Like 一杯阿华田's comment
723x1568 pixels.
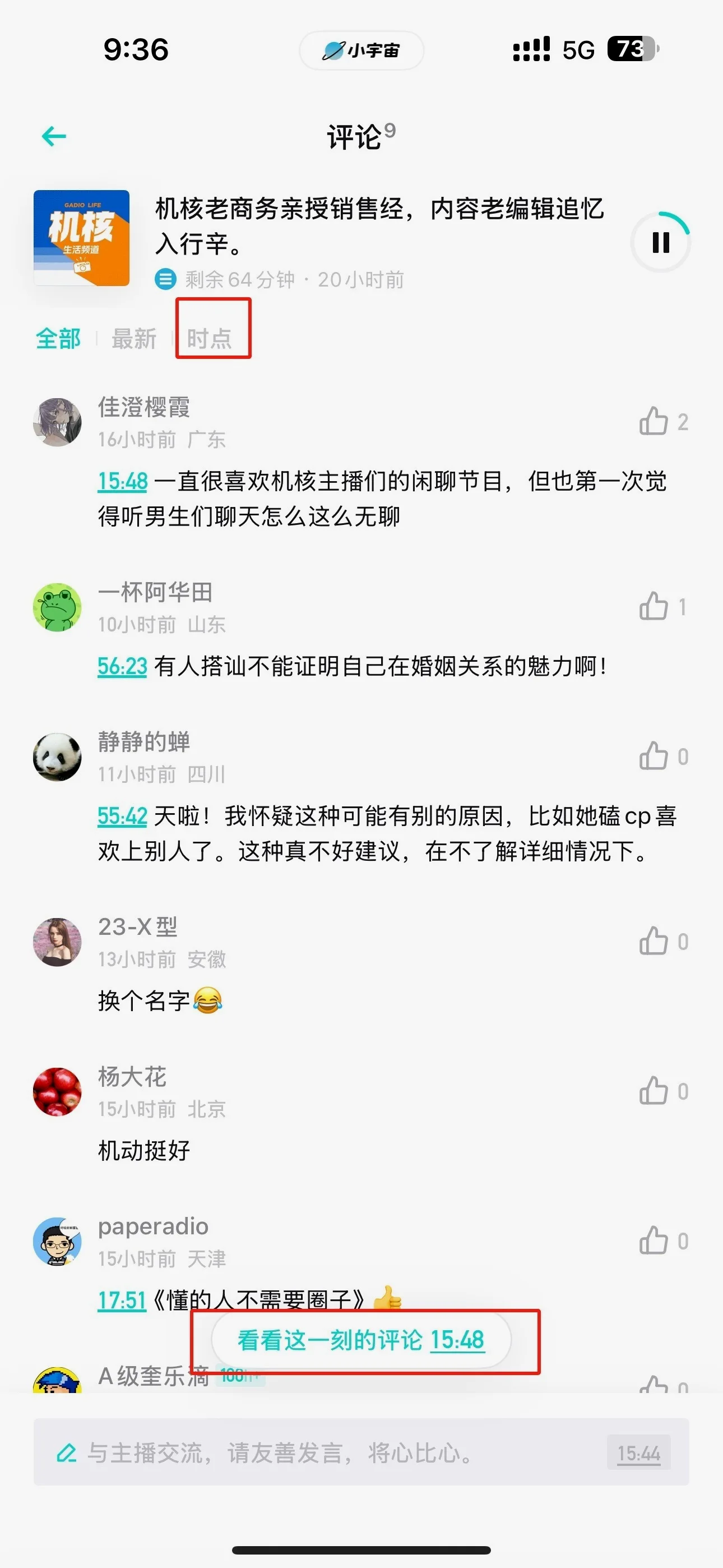(x=654, y=606)
